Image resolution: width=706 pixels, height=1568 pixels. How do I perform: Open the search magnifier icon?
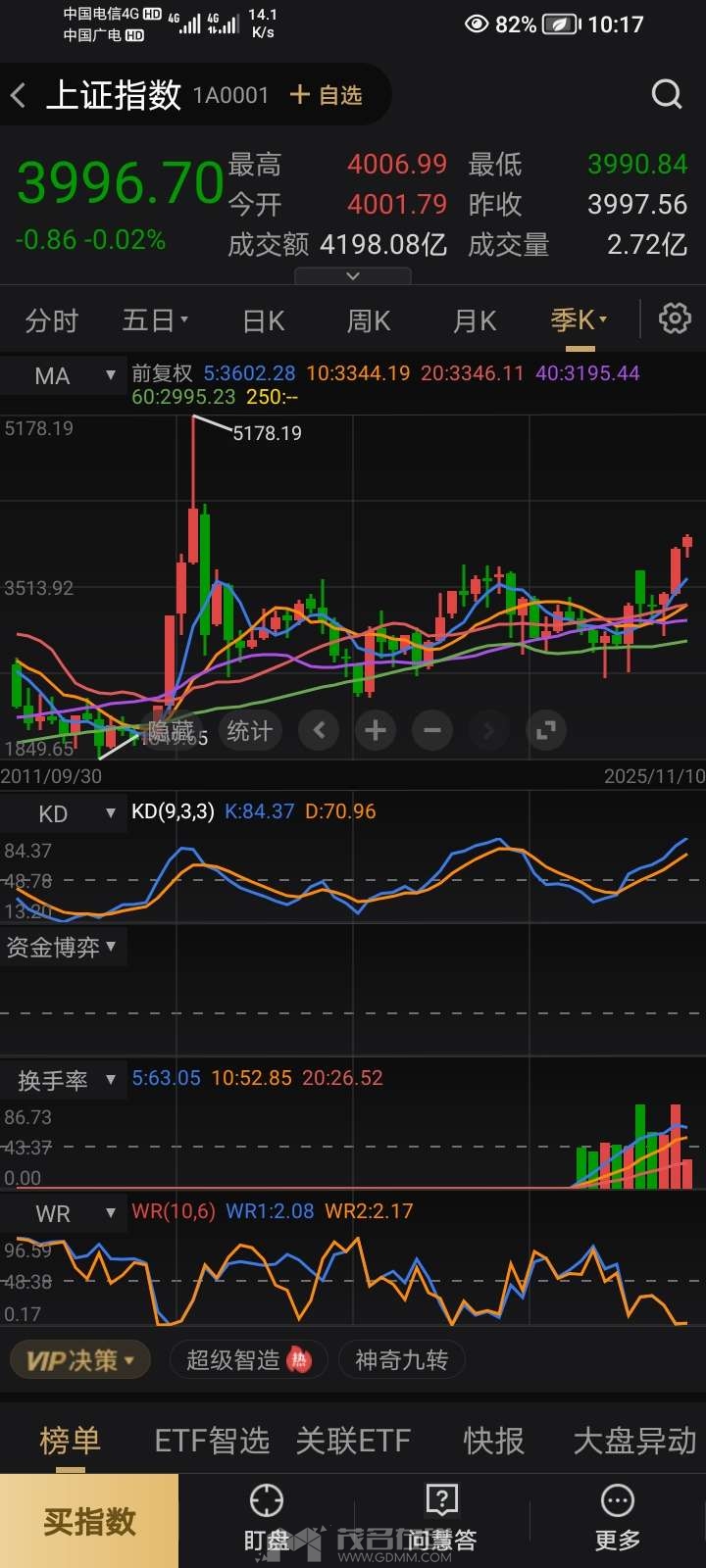[667, 94]
